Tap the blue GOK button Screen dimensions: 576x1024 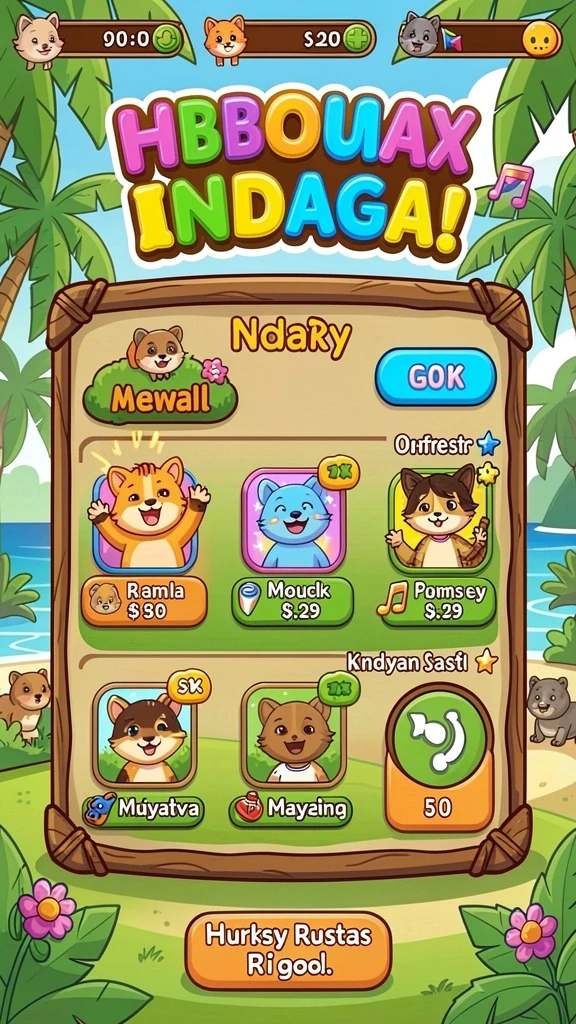[x=436, y=377]
